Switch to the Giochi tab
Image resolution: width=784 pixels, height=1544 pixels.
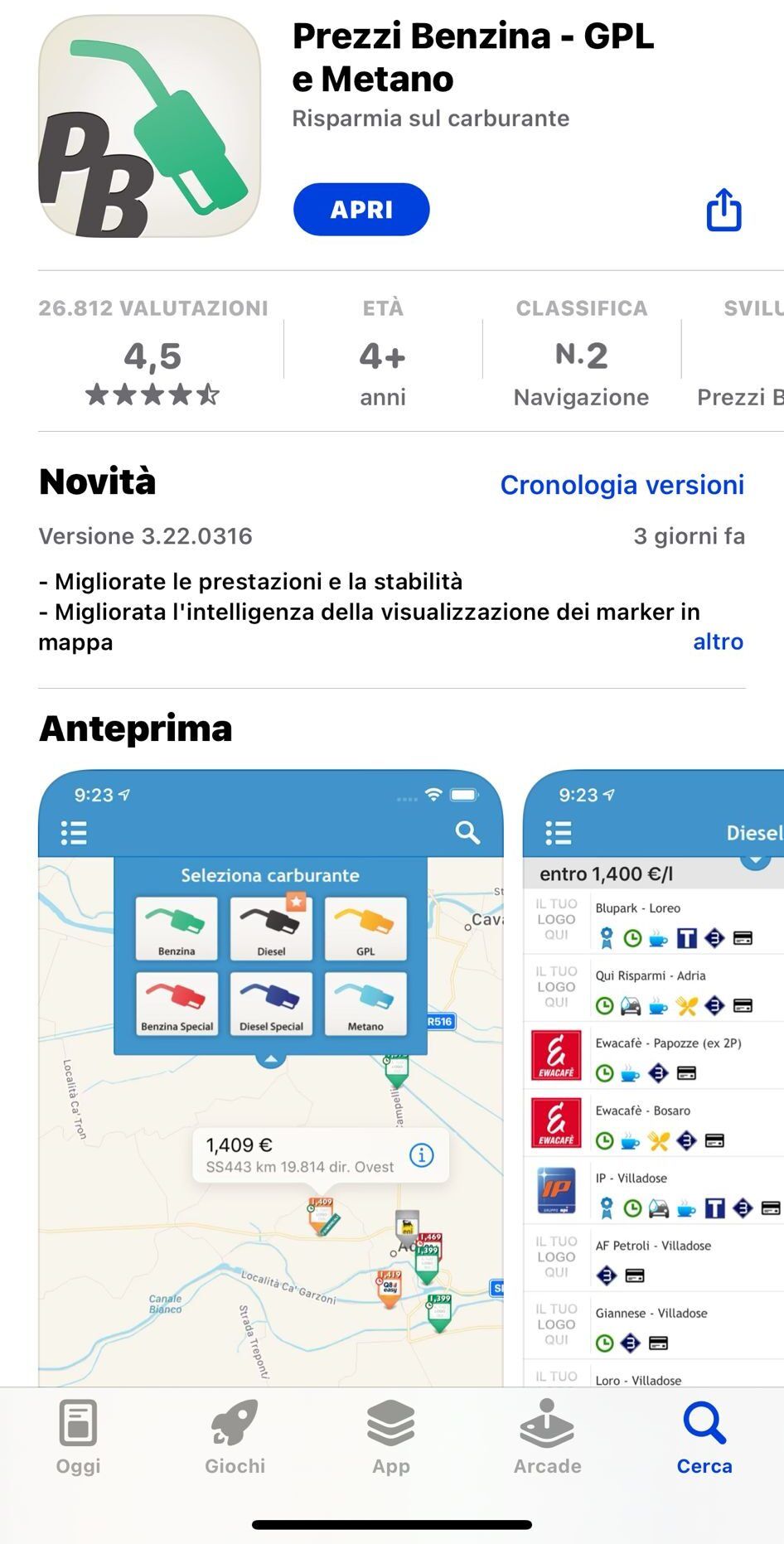pyautogui.click(x=235, y=1438)
